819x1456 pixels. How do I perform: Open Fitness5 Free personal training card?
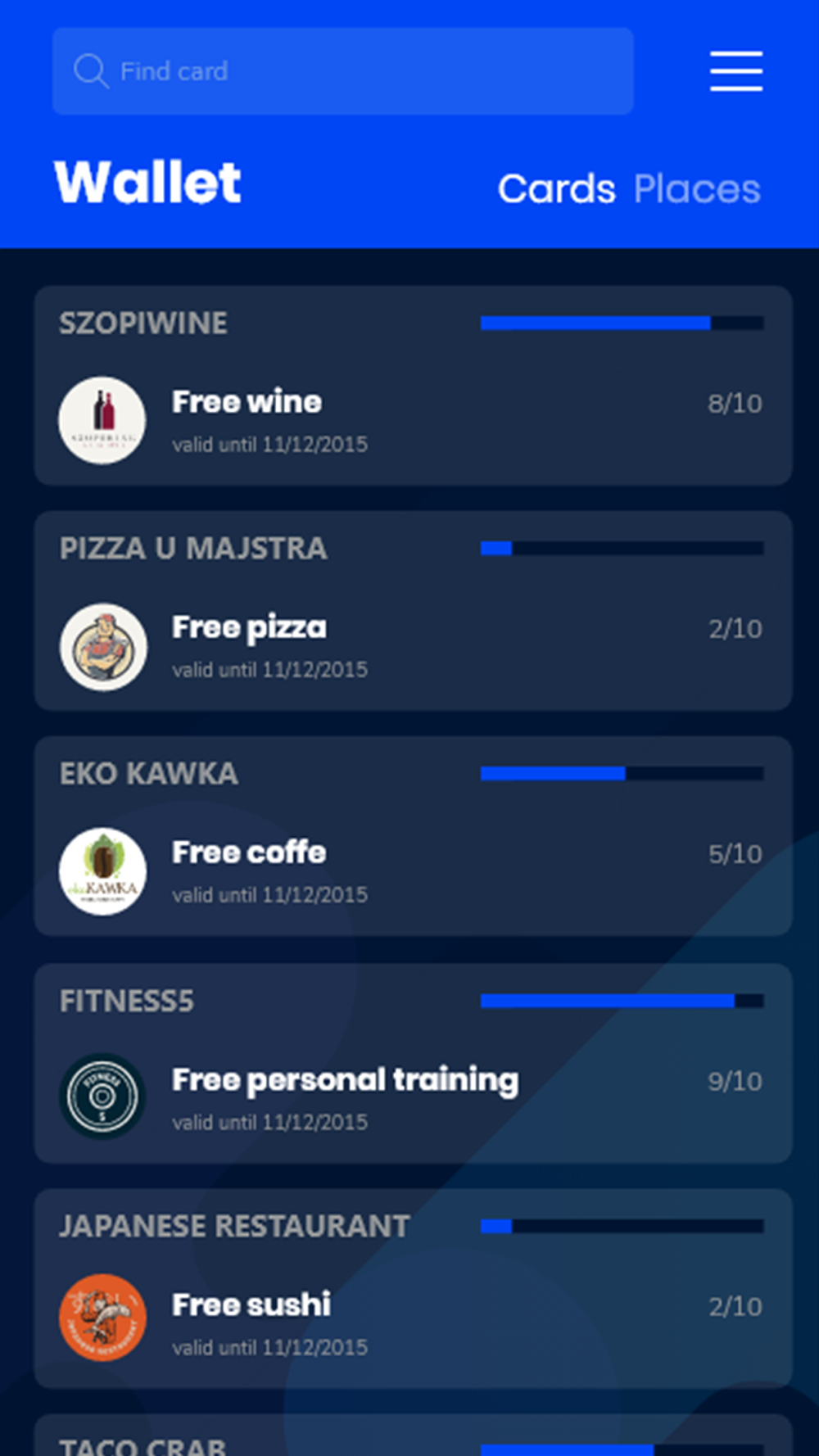[x=413, y=1063]
